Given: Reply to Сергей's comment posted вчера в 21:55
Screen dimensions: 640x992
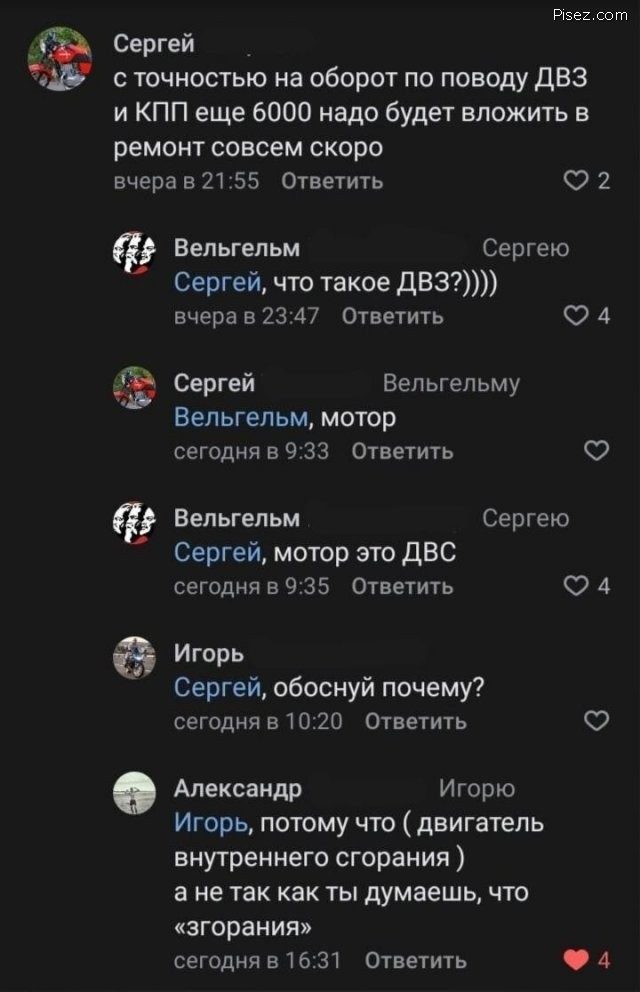Looking at the screenshot, I should [x=331, y=181].
